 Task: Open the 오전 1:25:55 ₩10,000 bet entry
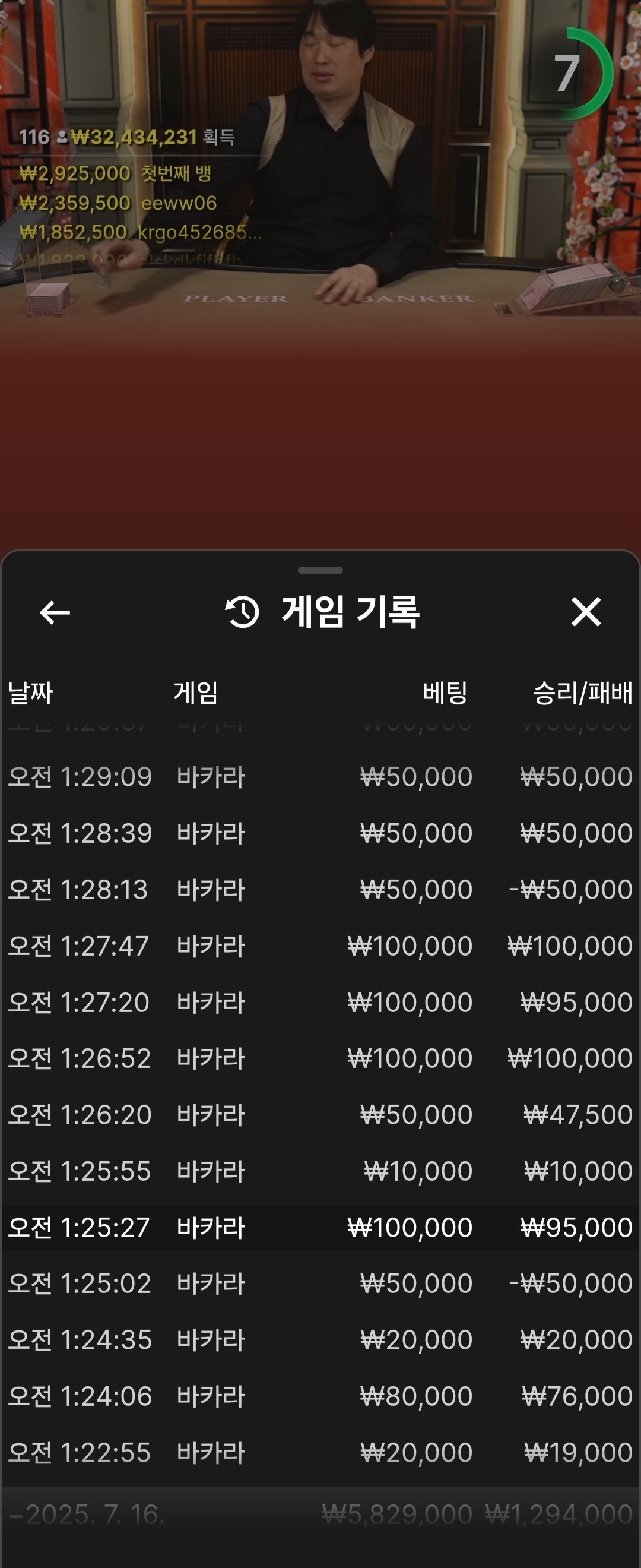320,1171
